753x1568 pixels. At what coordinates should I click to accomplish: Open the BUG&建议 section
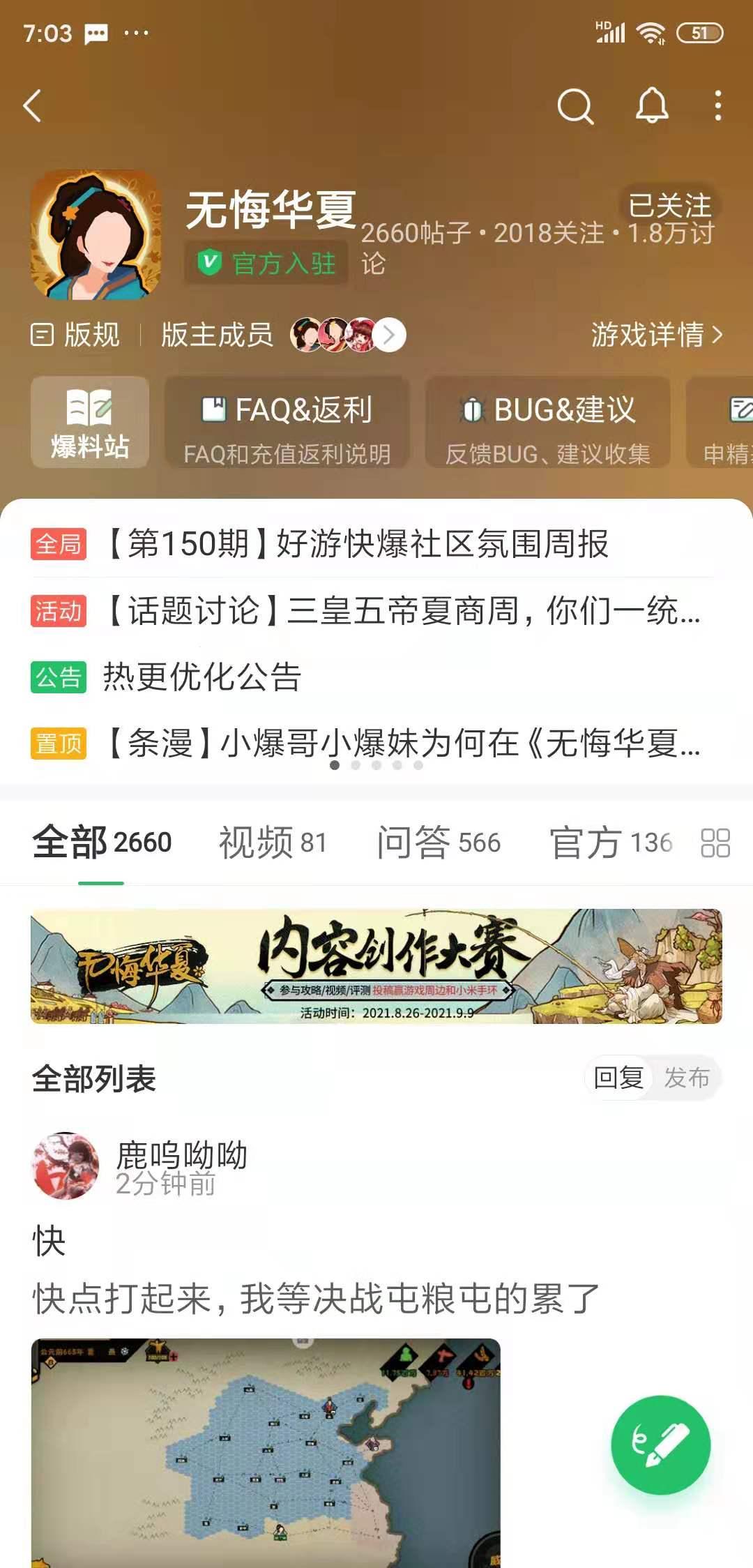[x=547, y=423]
